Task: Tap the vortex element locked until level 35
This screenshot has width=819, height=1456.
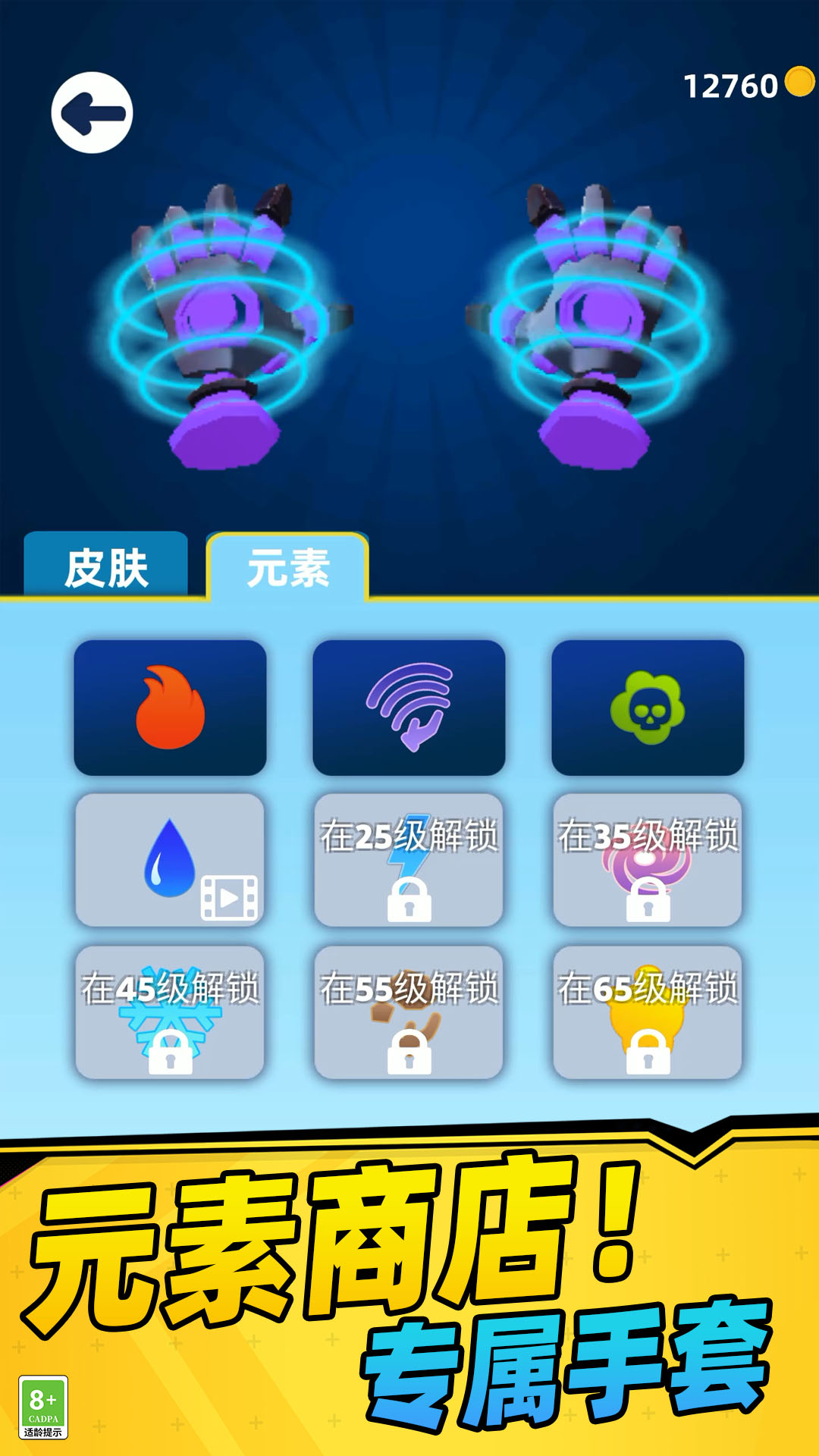Action: click(x=648, y=860)
